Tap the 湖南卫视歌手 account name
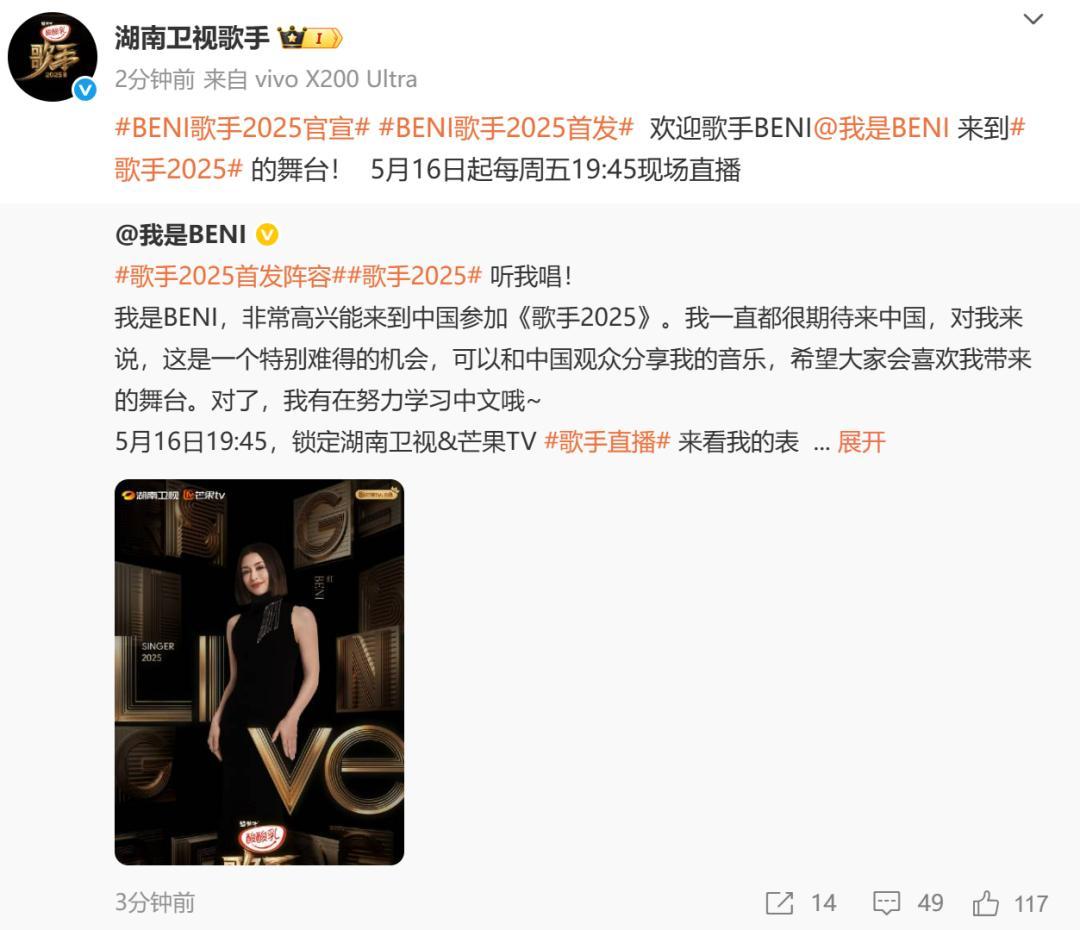The image size is (1080, 930). tap(192, 38)
